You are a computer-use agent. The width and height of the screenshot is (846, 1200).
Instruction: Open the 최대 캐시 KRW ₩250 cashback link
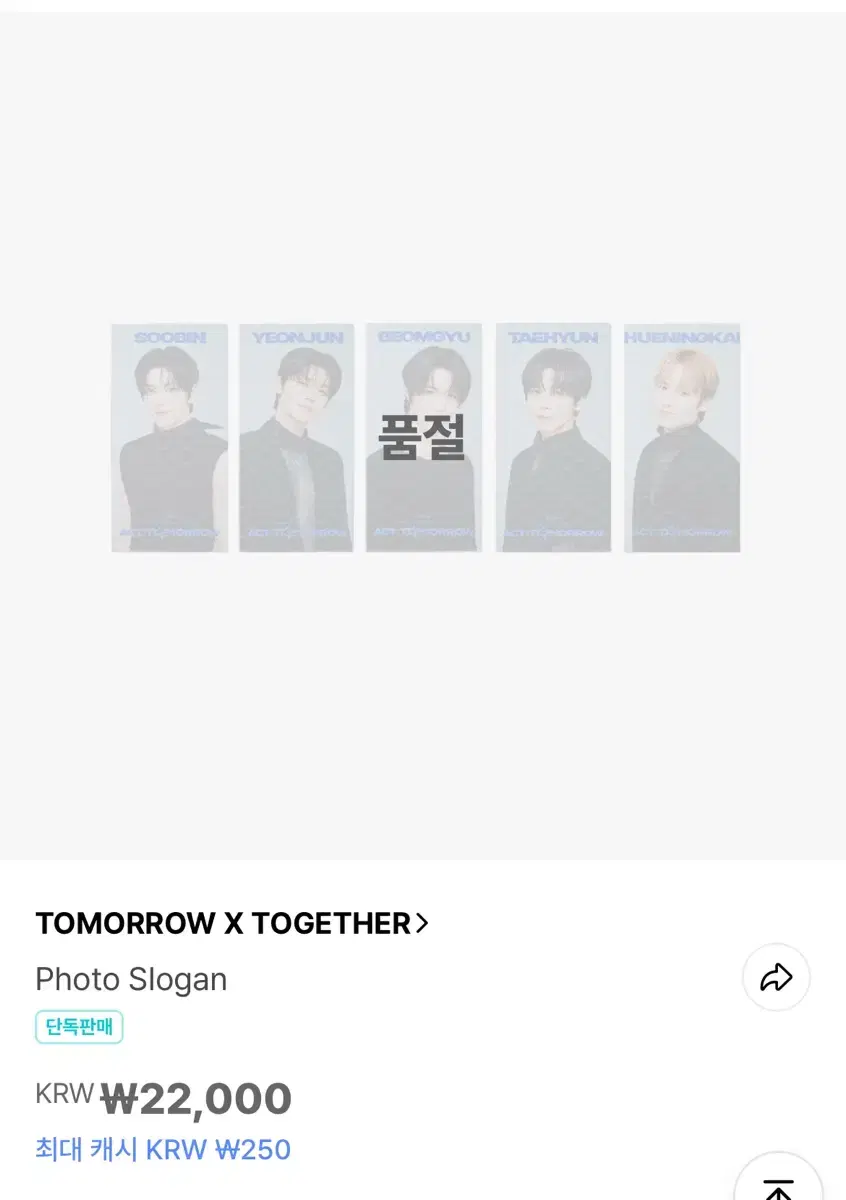[162, 1150]
